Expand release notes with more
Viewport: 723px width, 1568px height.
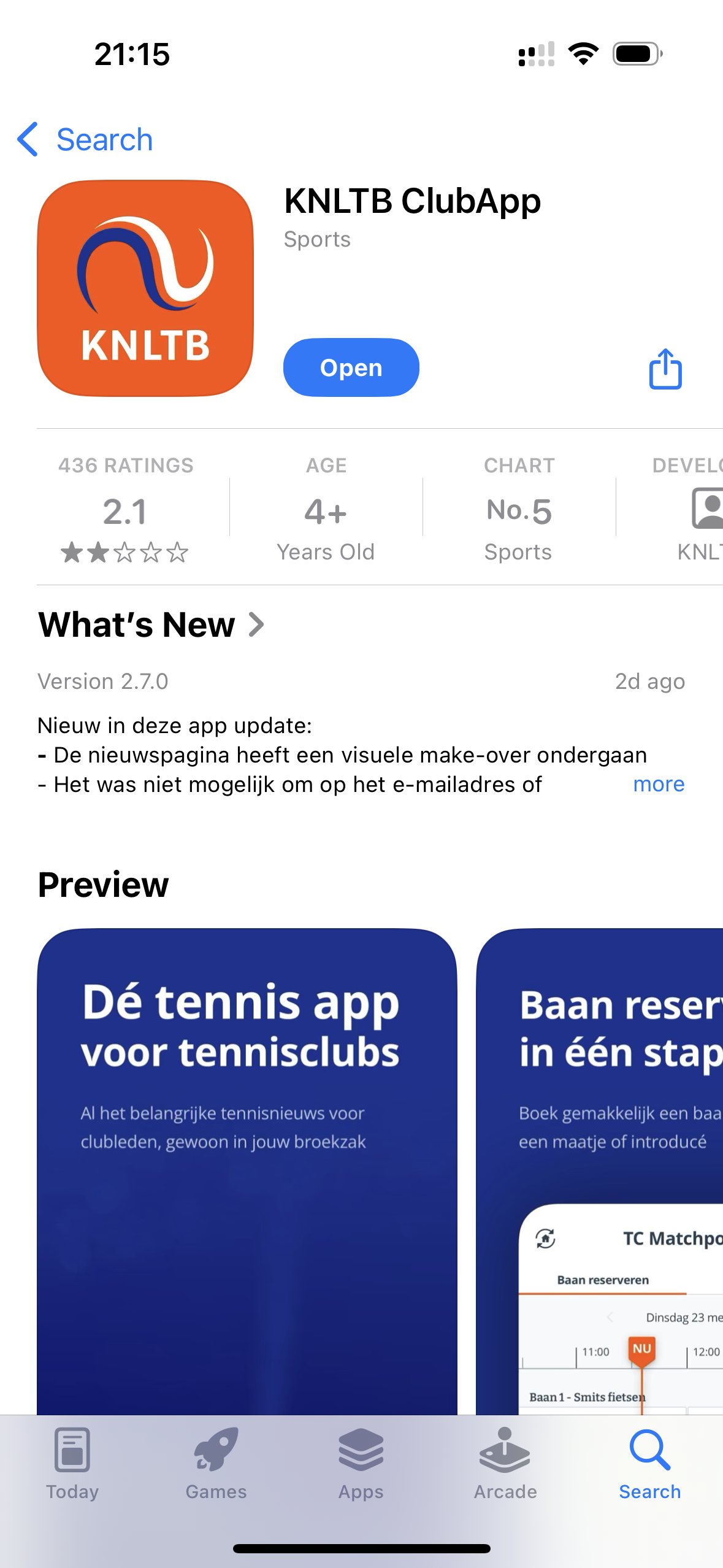(x=658, y=784)
